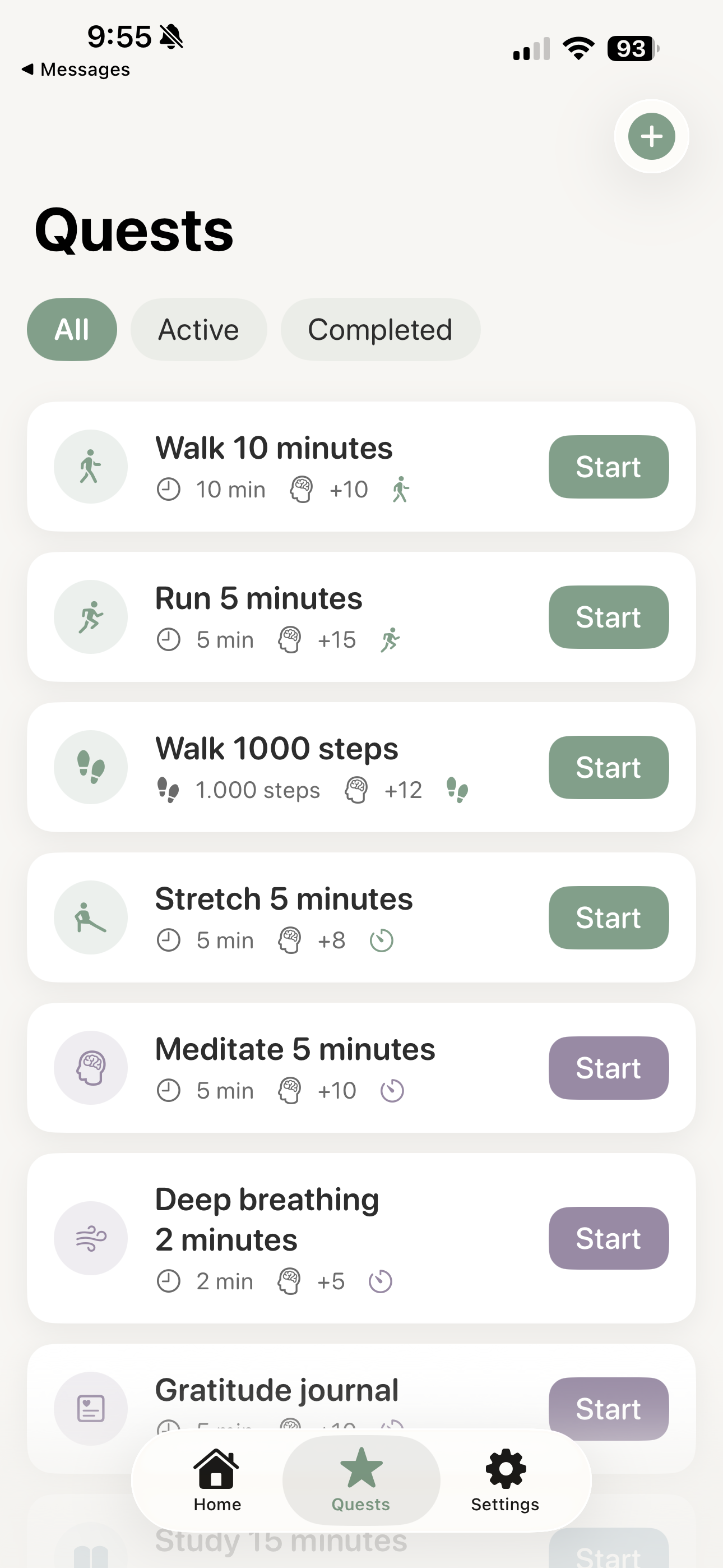Start the Stretch 5 minutes quest
Screen dimensions: 723x1568
[x=608, y=918]
